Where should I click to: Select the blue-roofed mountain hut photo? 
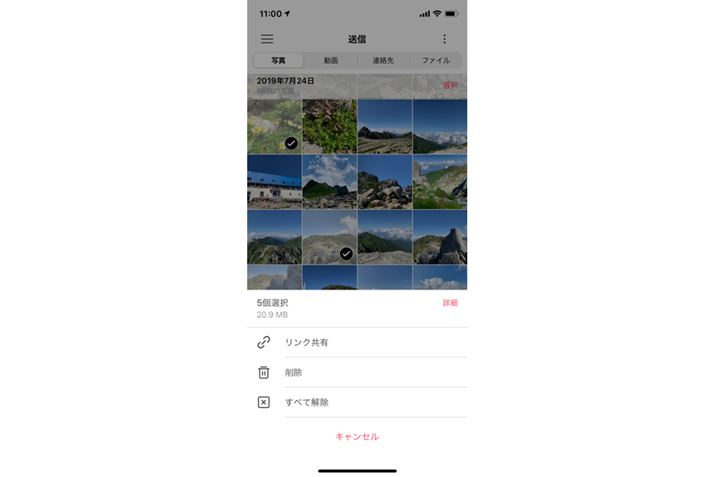pos(274,181)
